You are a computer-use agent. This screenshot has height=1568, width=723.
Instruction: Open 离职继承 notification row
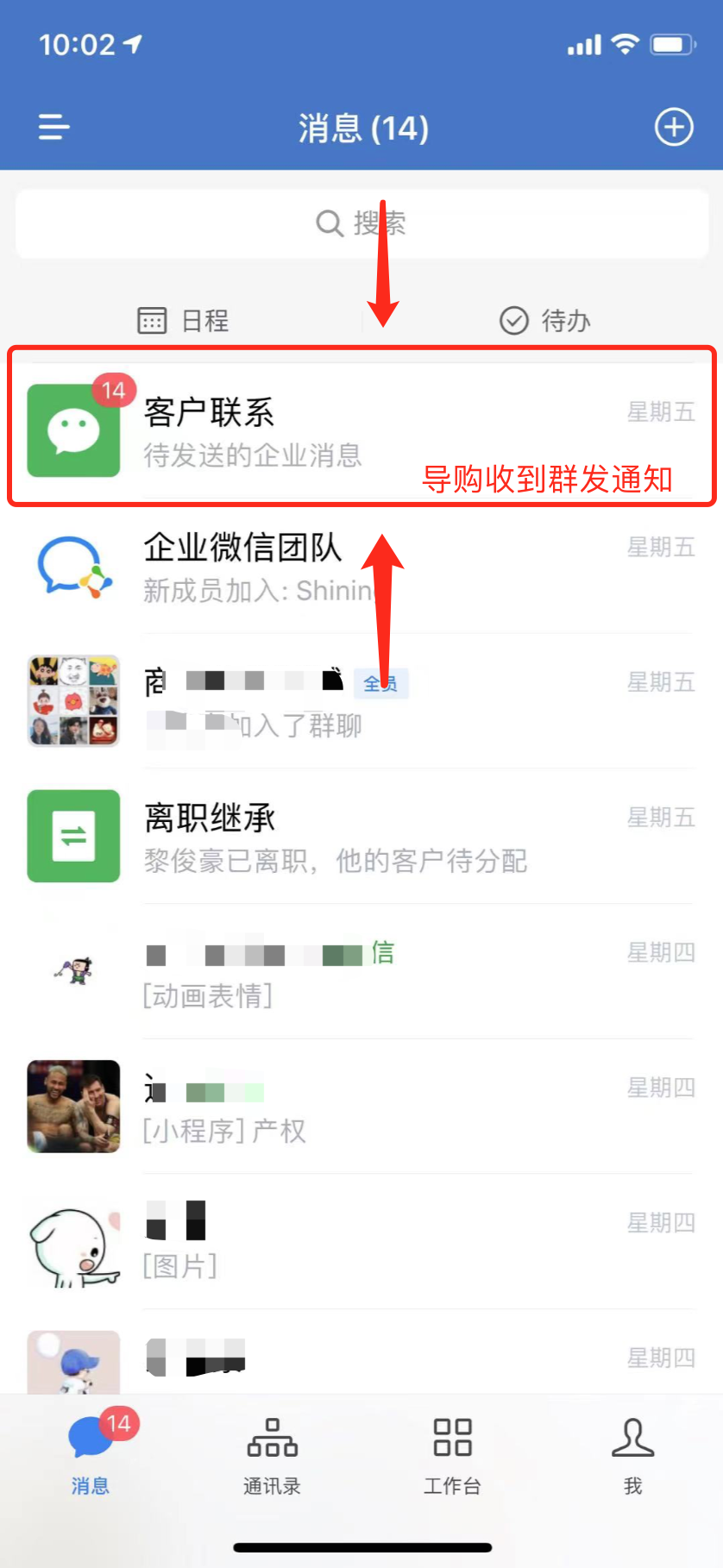(x=361, y=837)
